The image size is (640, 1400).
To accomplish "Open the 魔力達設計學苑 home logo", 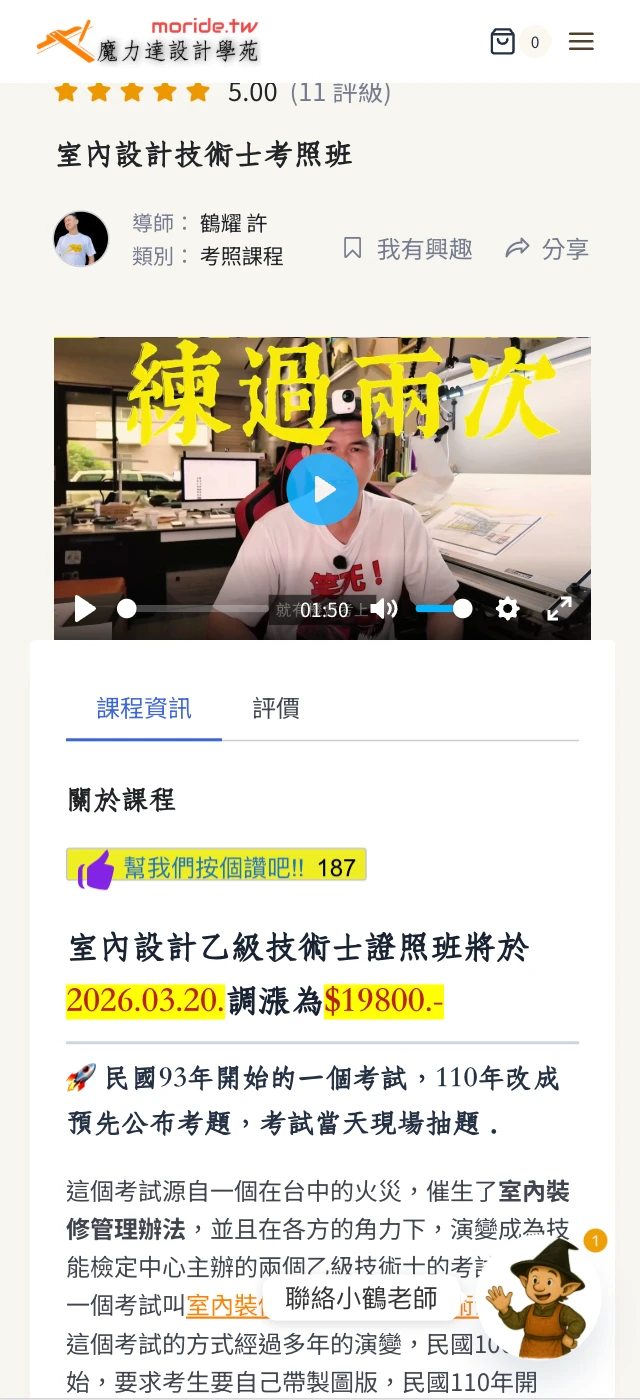I will (148, 41).
